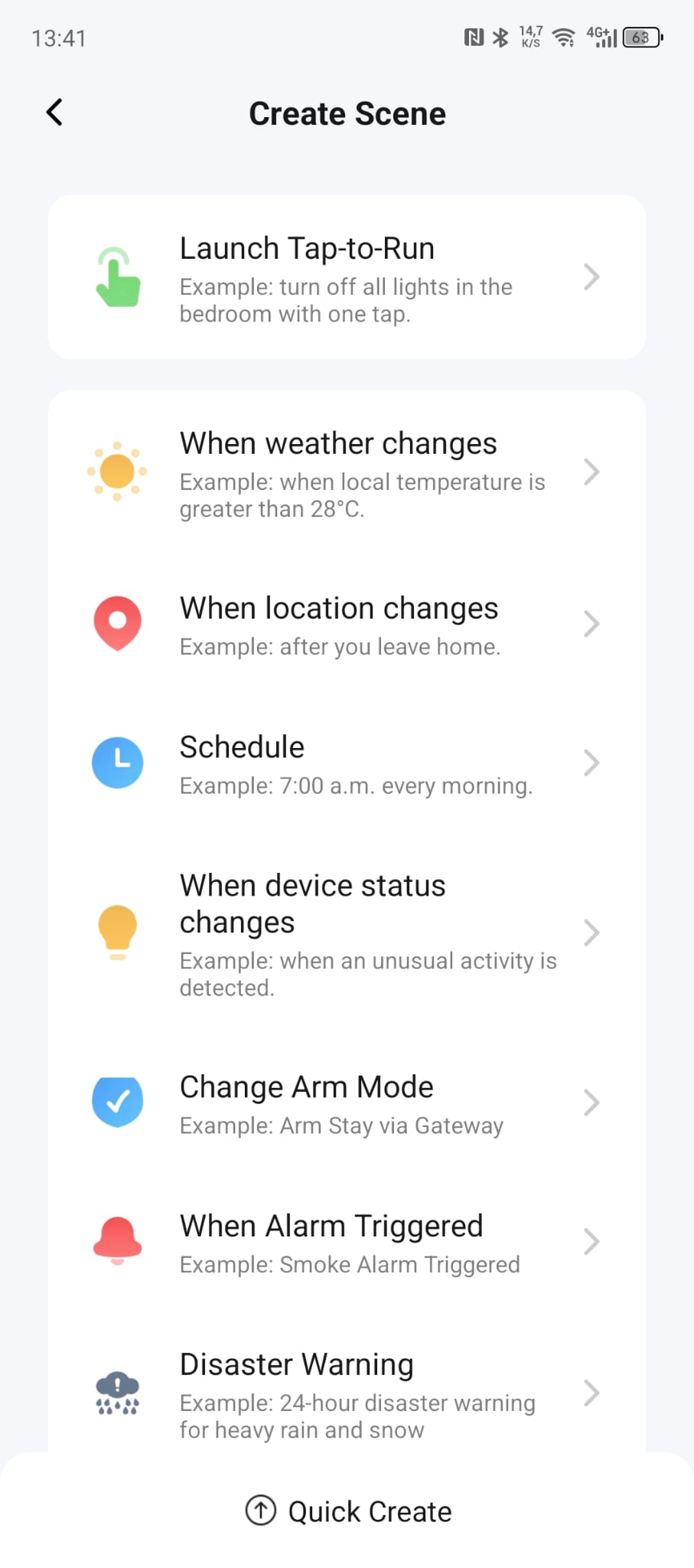Image resolution: width=694 pixels, height=1568 pixels.
Task: Open Launch Tap-to-Run option
Action: click(347, 277)
